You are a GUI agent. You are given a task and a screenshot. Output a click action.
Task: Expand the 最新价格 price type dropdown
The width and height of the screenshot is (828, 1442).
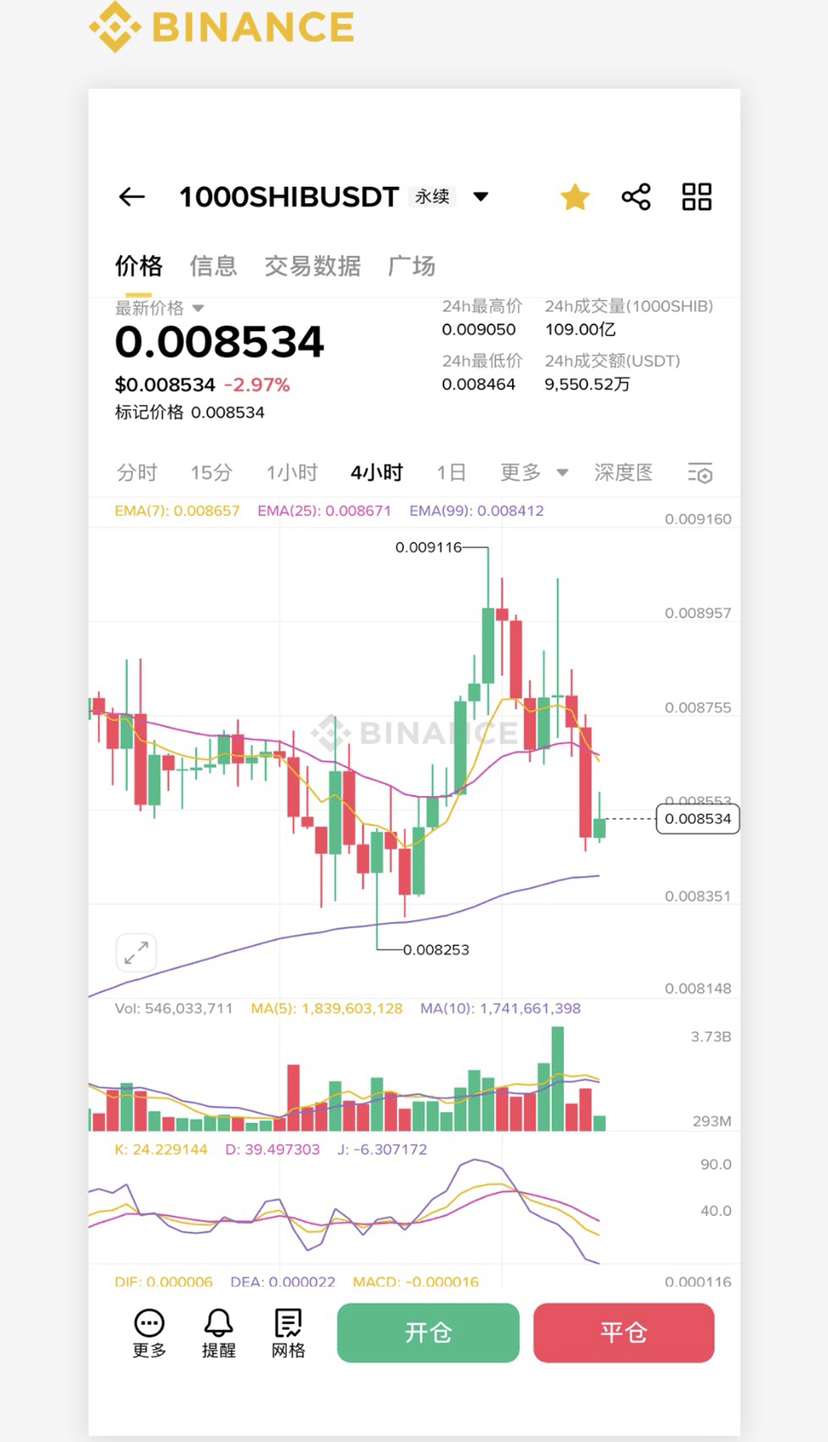tap(197, 308)
